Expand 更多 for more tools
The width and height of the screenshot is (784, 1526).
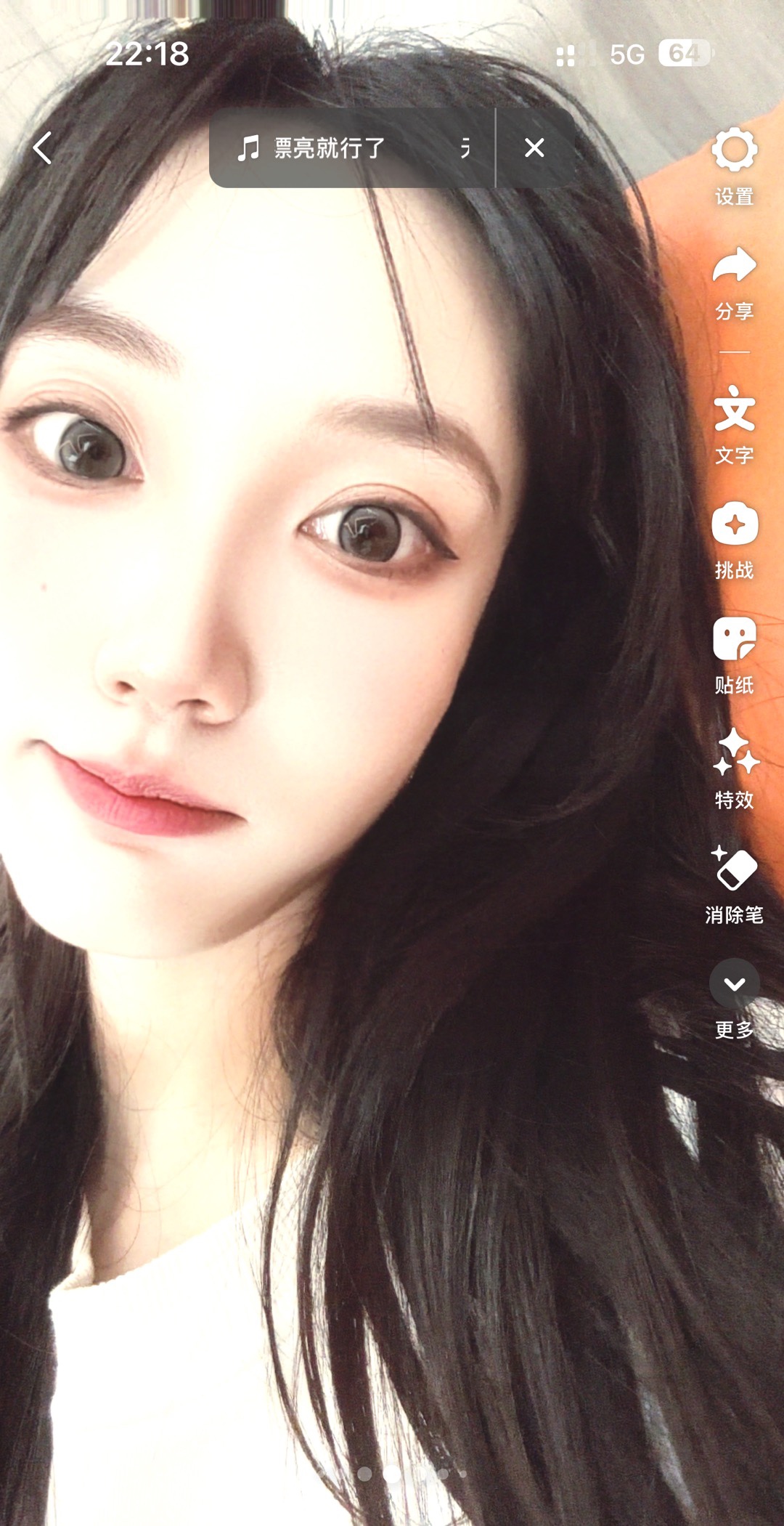tap(734, 999)
